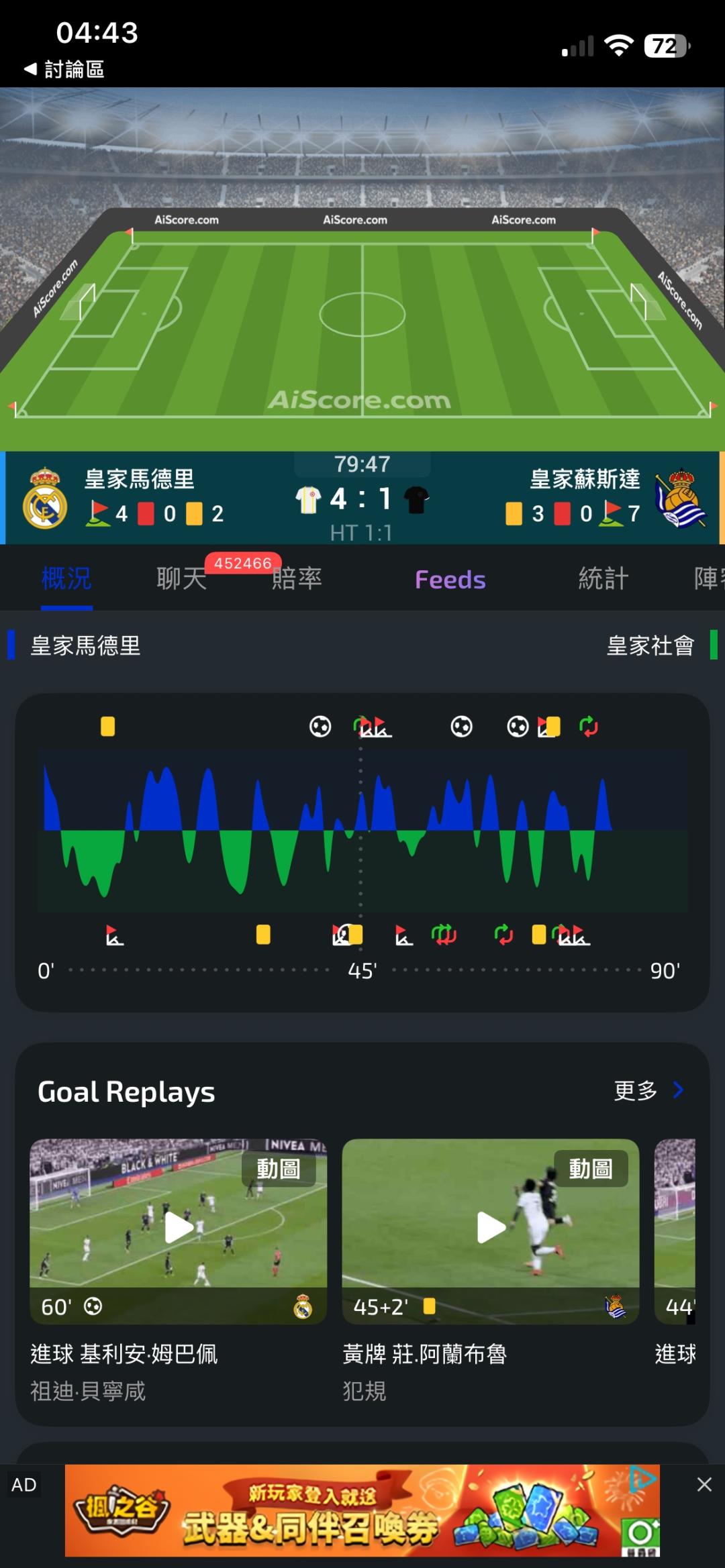Return to 討論區 via back link
This screenshot has width=725, height=1568.
tap(64, 69)
